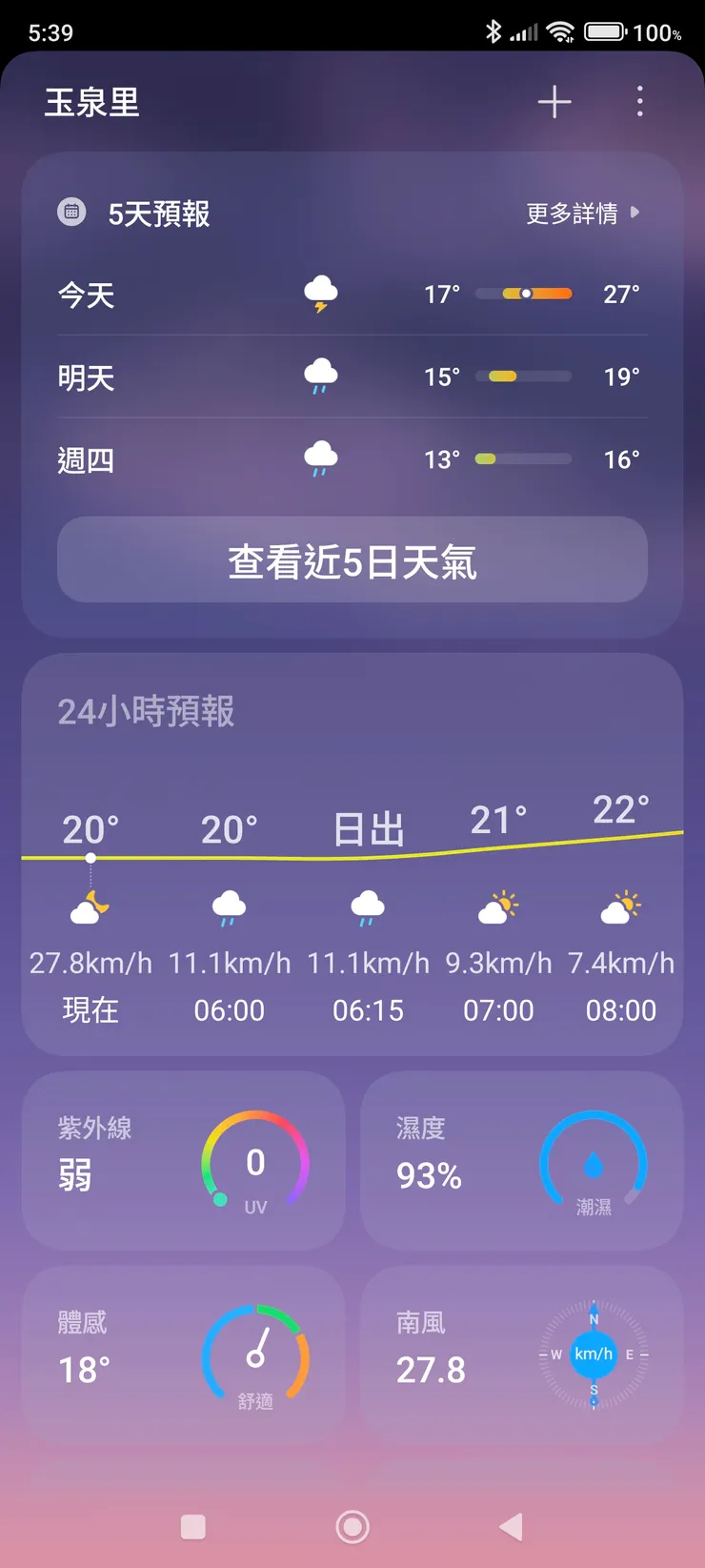Tap the UV gauge showing 0
The image size is (705, 1568).
coord(254,1163)
